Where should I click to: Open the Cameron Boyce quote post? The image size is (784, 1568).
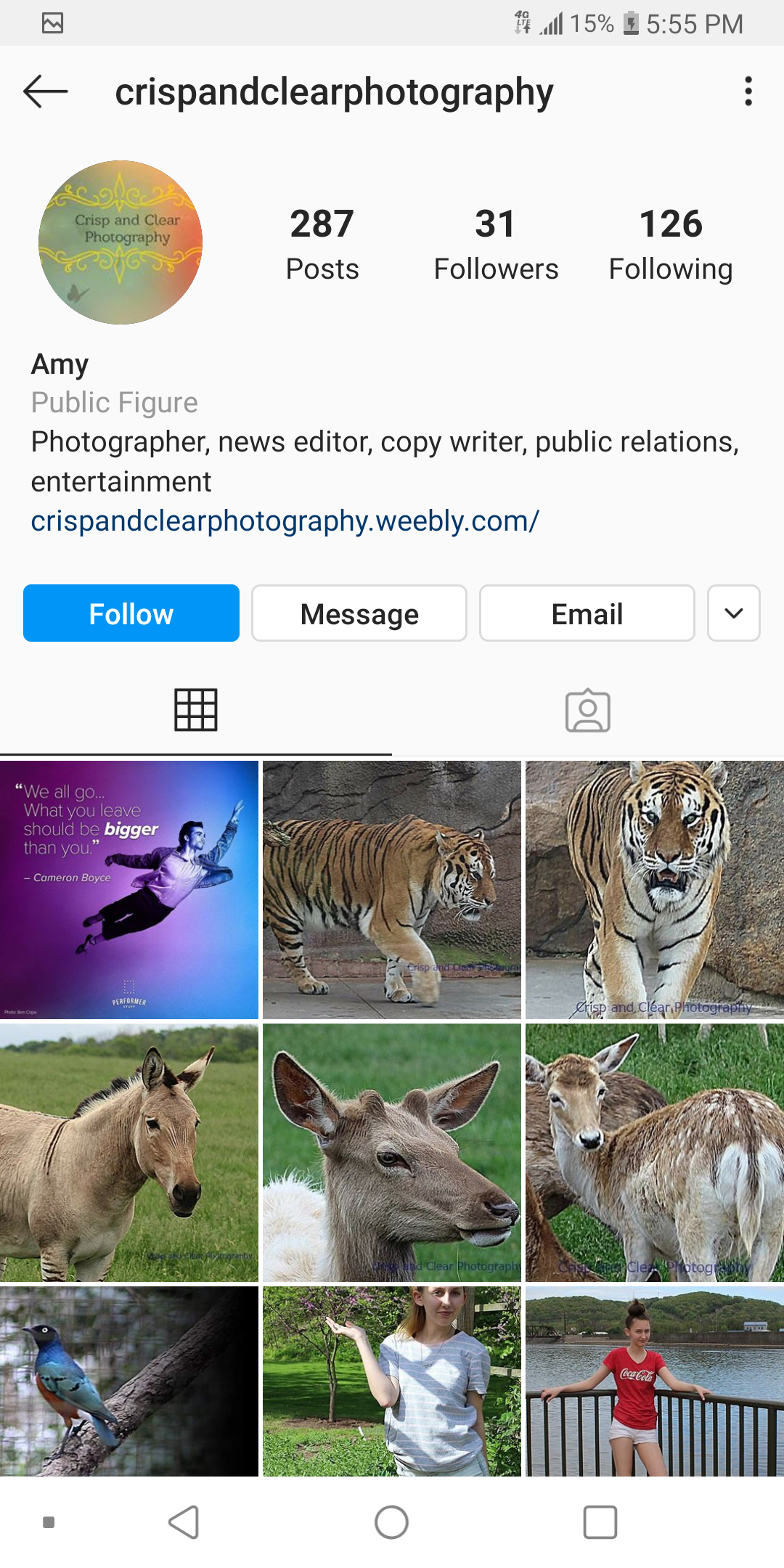pyautogui.click(x=129, y=889)
